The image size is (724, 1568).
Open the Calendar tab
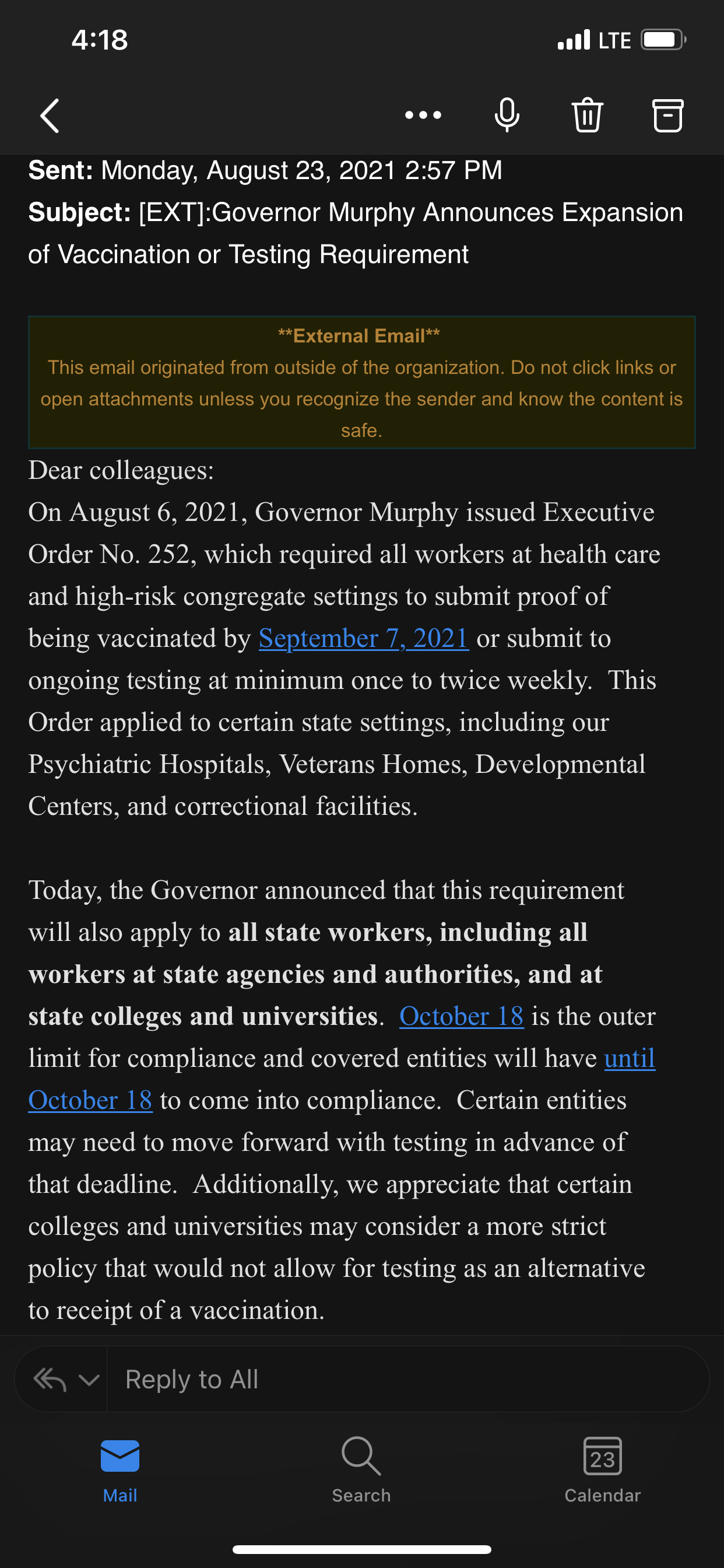tap(602, 1470)
